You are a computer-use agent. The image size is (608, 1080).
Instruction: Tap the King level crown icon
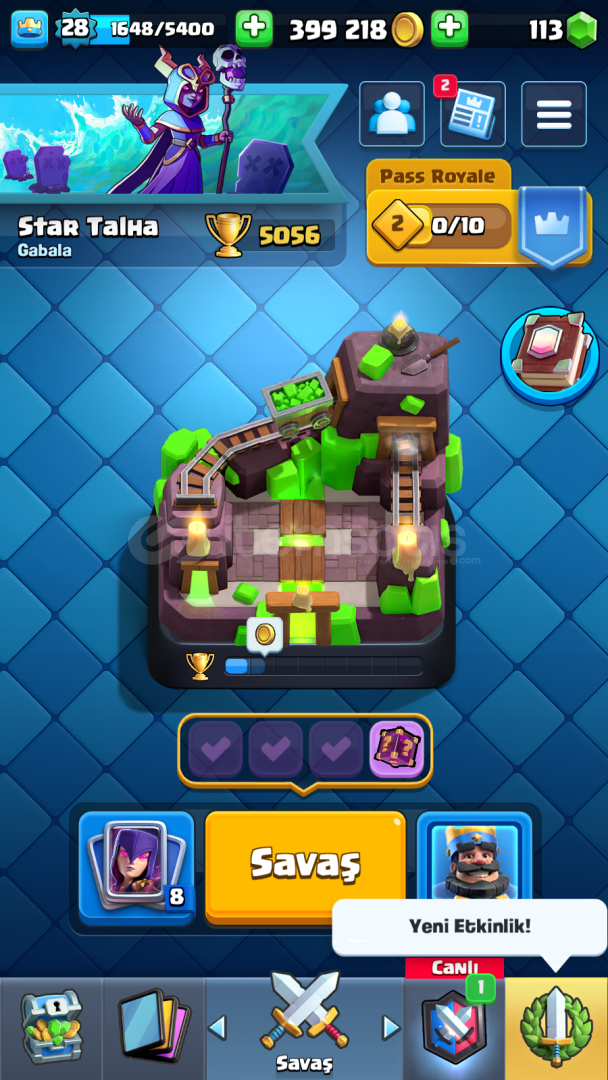pos(30,29)
